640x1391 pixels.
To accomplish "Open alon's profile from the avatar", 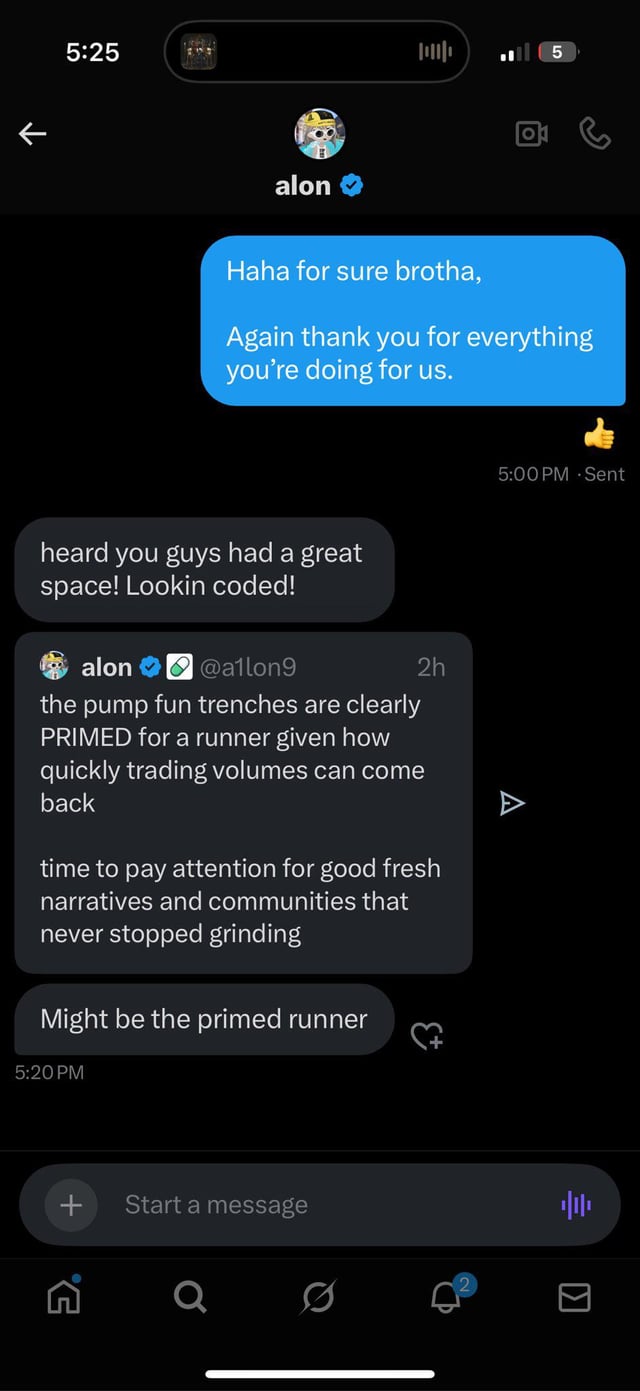I will coord(320,134).
